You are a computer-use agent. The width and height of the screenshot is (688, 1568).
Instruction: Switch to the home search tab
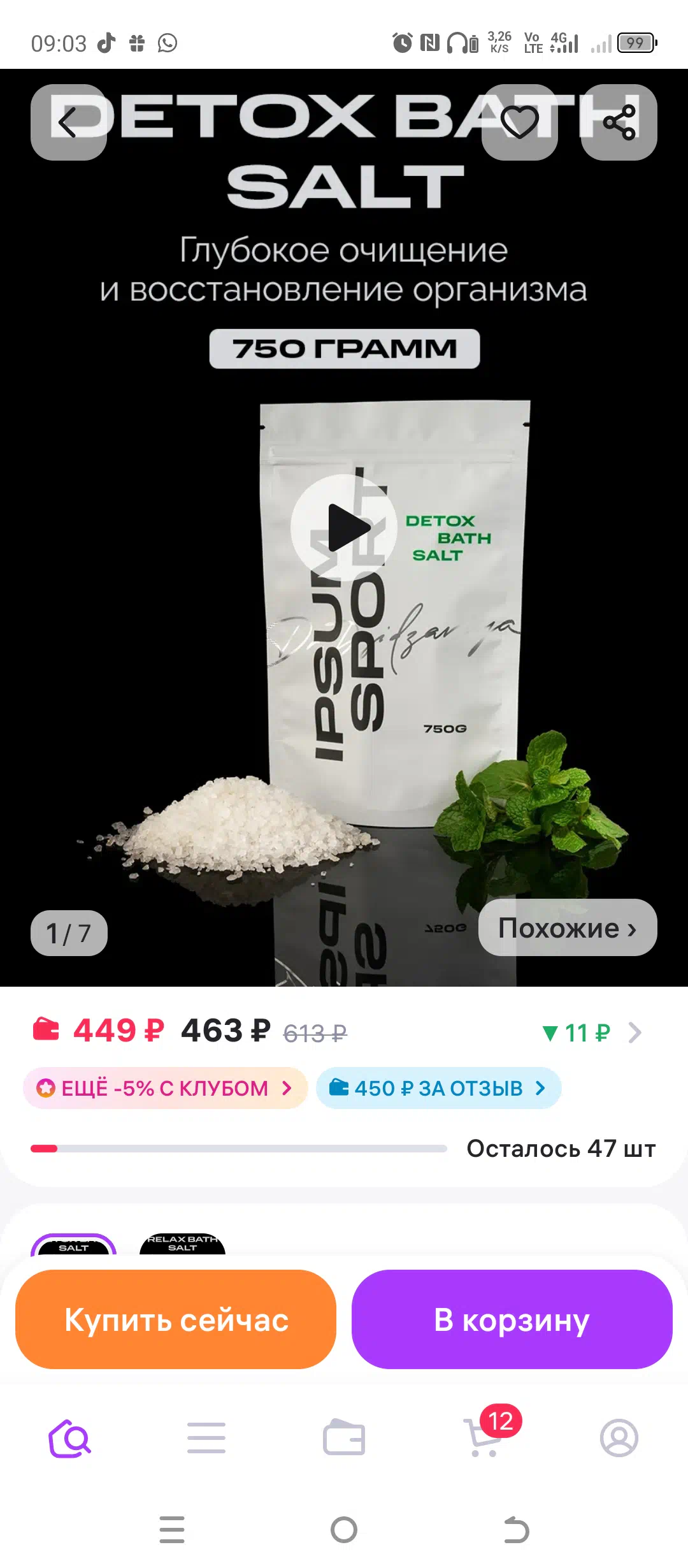[x=69, y=1439]
